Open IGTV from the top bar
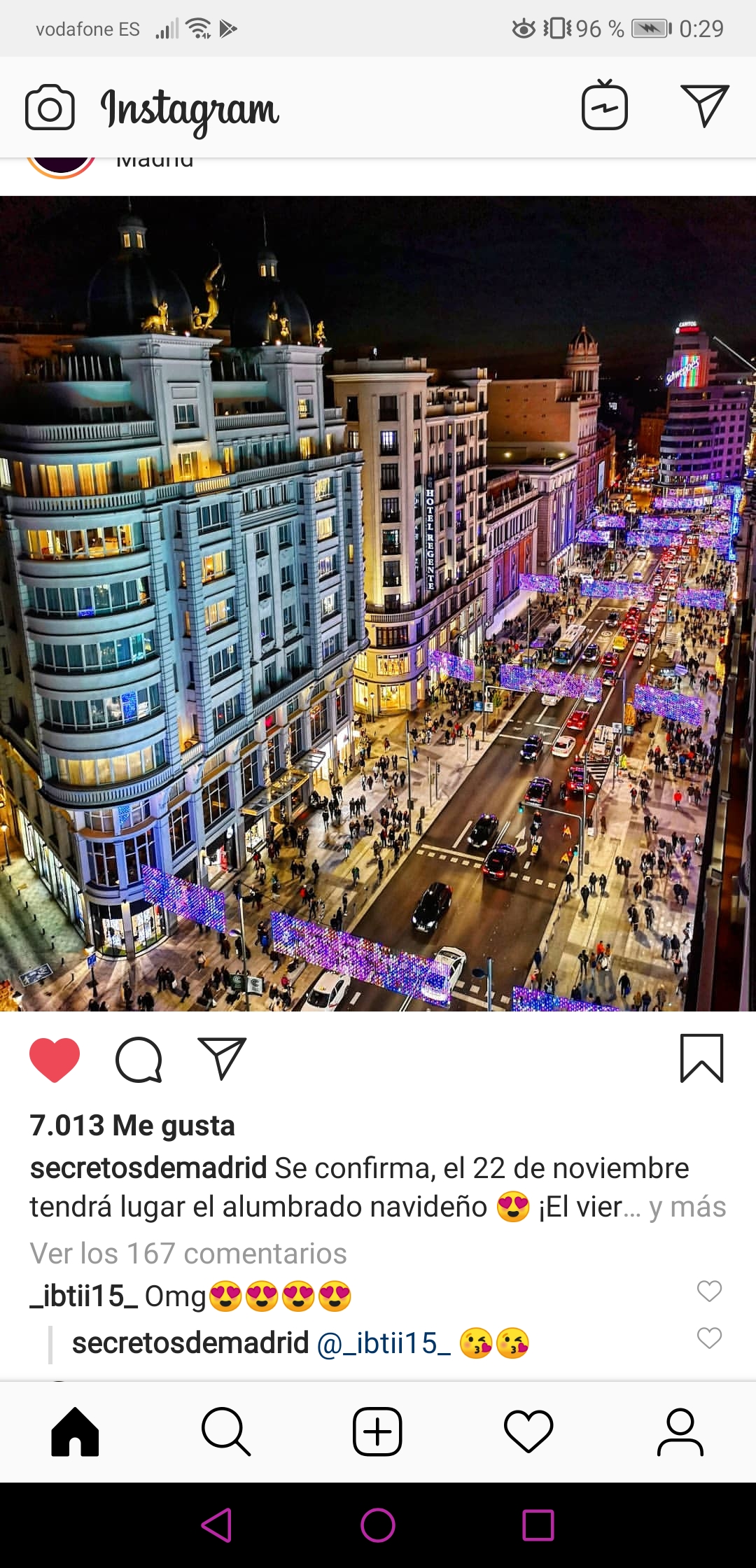The width and height of the screenshot is (756, 1568). (604, 106)
